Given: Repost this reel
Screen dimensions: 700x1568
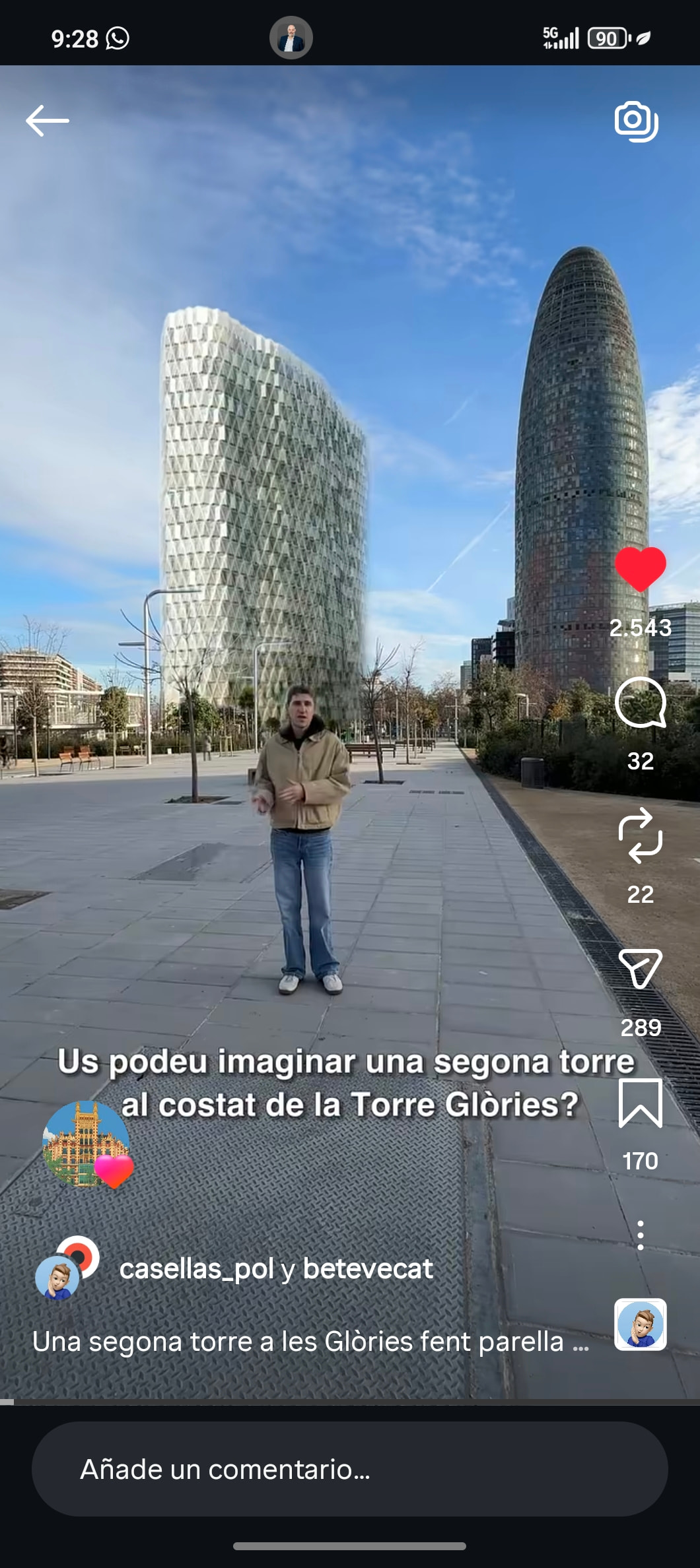Looking at the screenshot, I should [640, 835].
